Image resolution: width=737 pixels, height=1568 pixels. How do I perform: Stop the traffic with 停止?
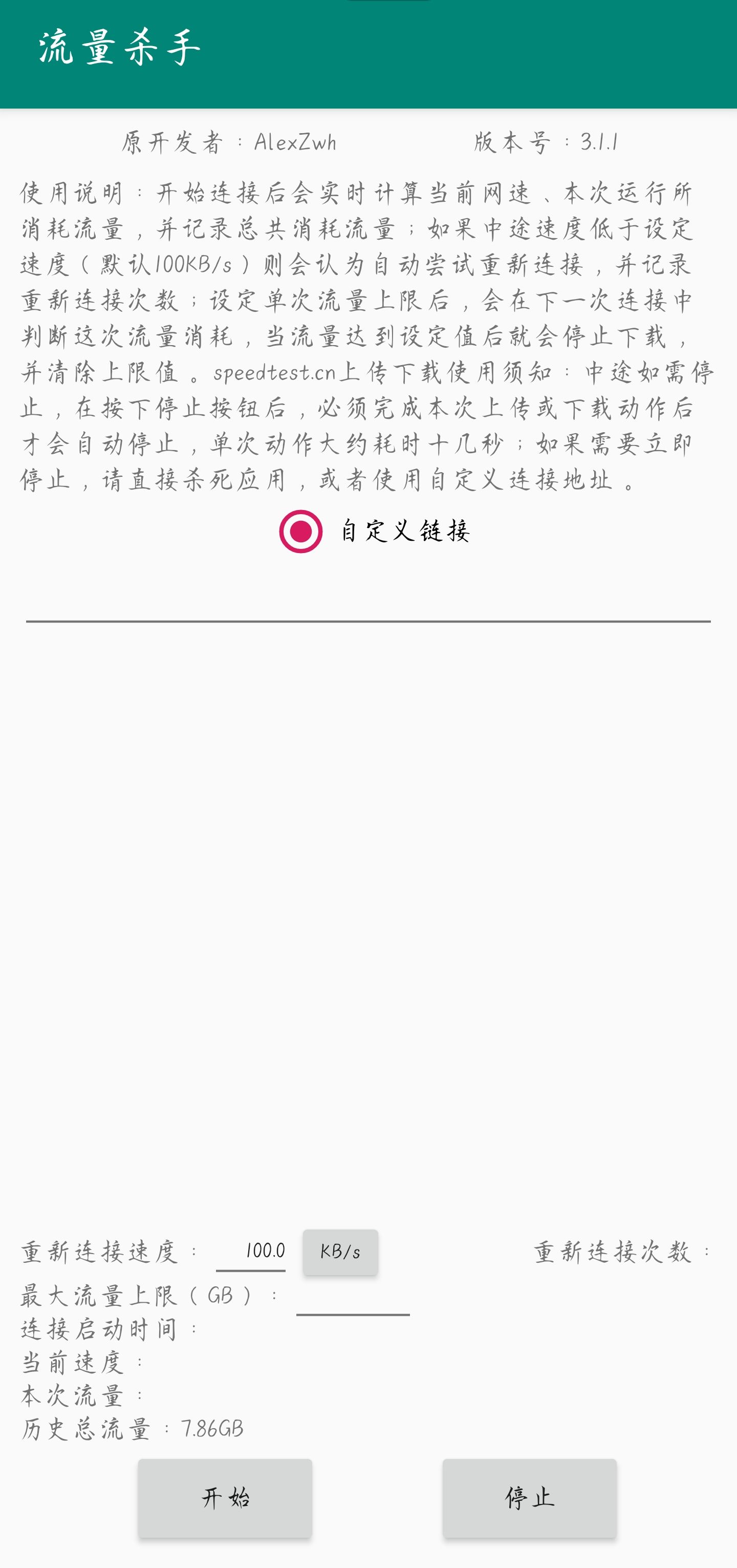pos(529,1497)
